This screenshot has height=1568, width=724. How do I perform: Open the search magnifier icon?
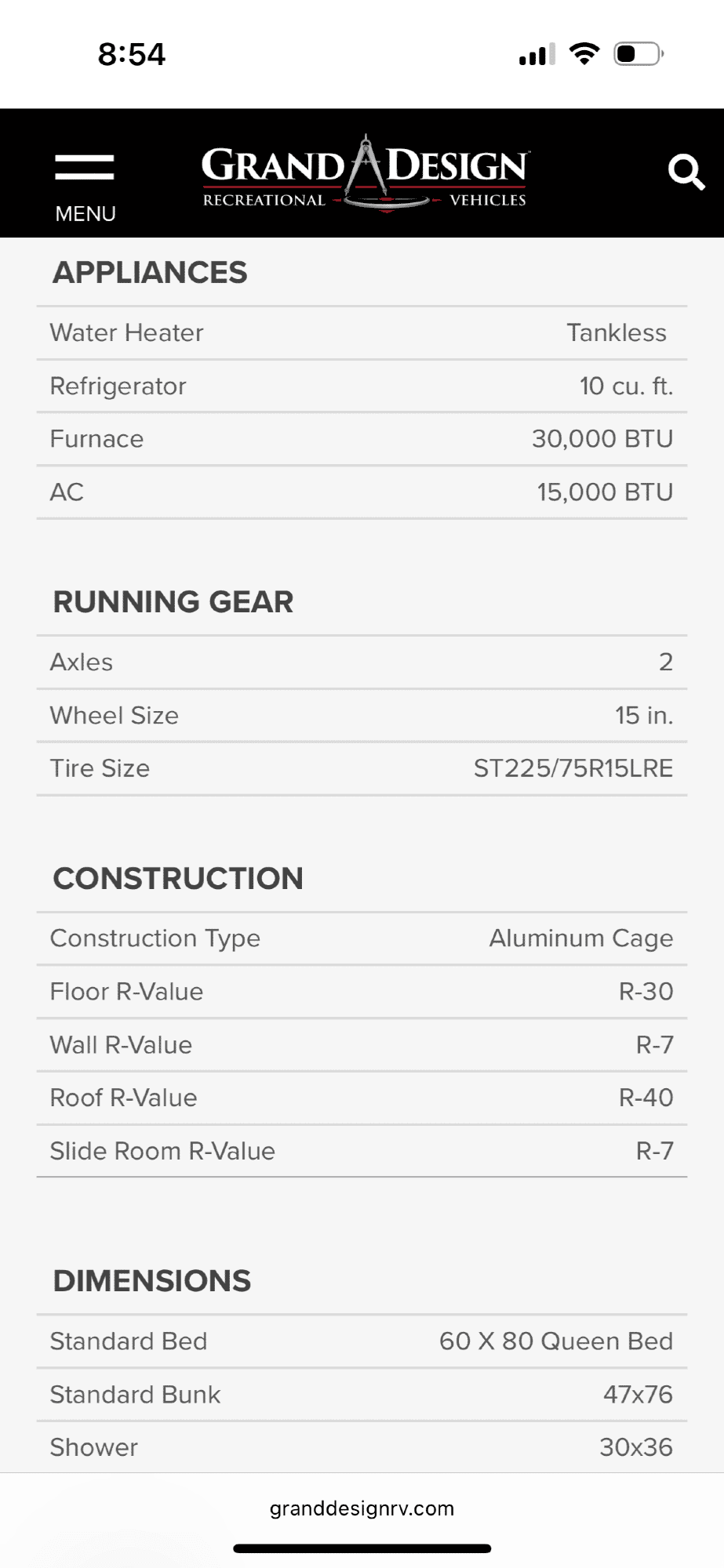685,172
